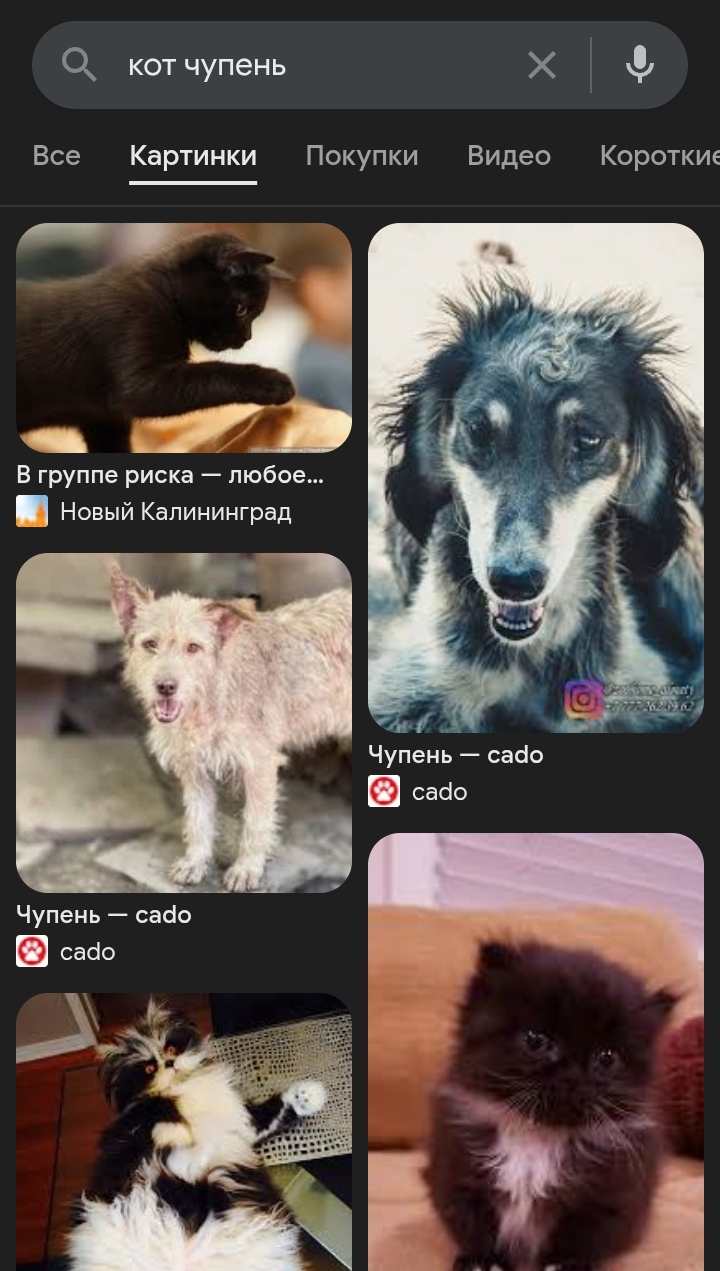Open the black long-eared dog image from cado
Screen dimensions: 720x1271
point(536,478)
